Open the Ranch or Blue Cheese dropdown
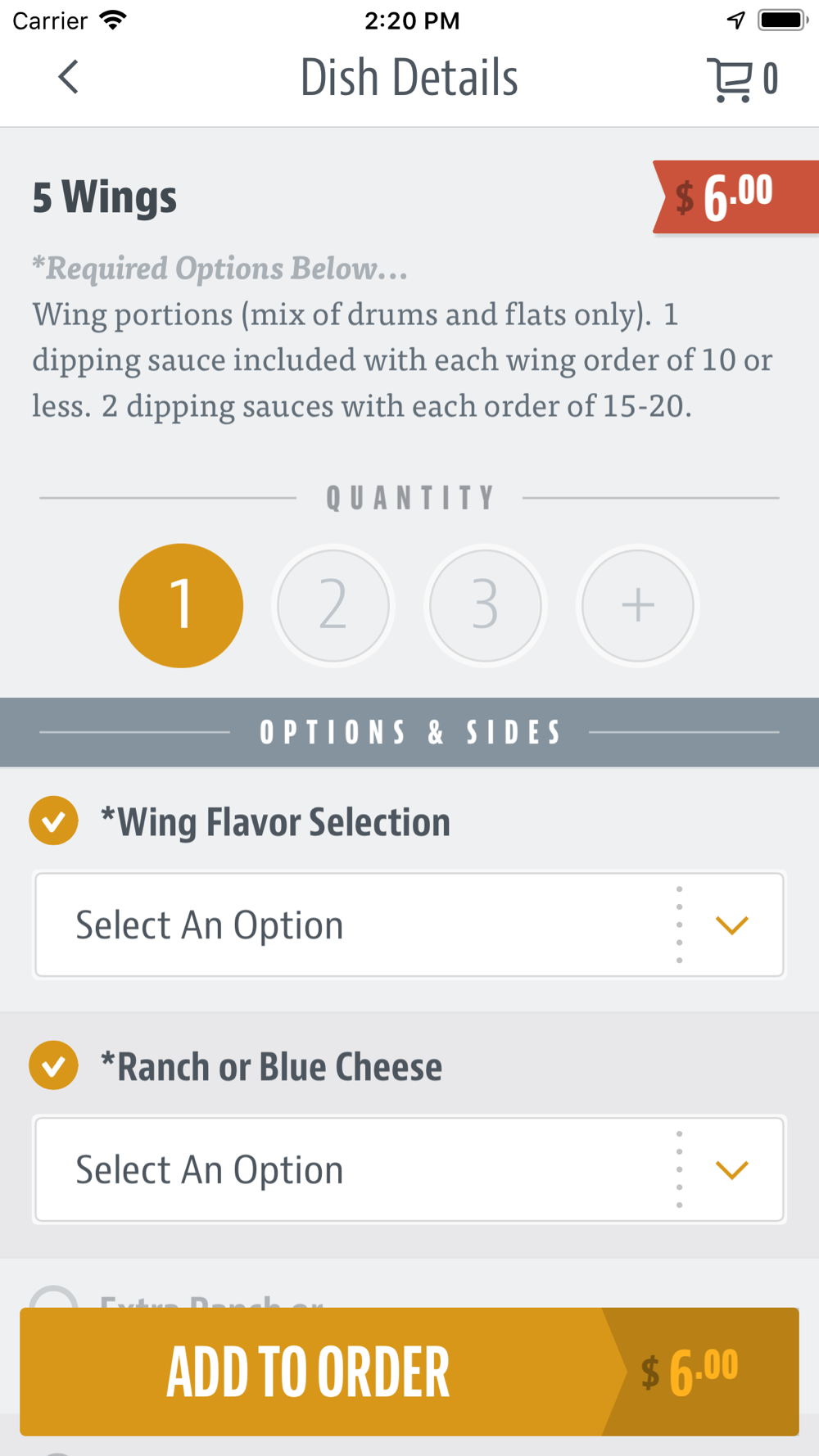 point(409,1169)
